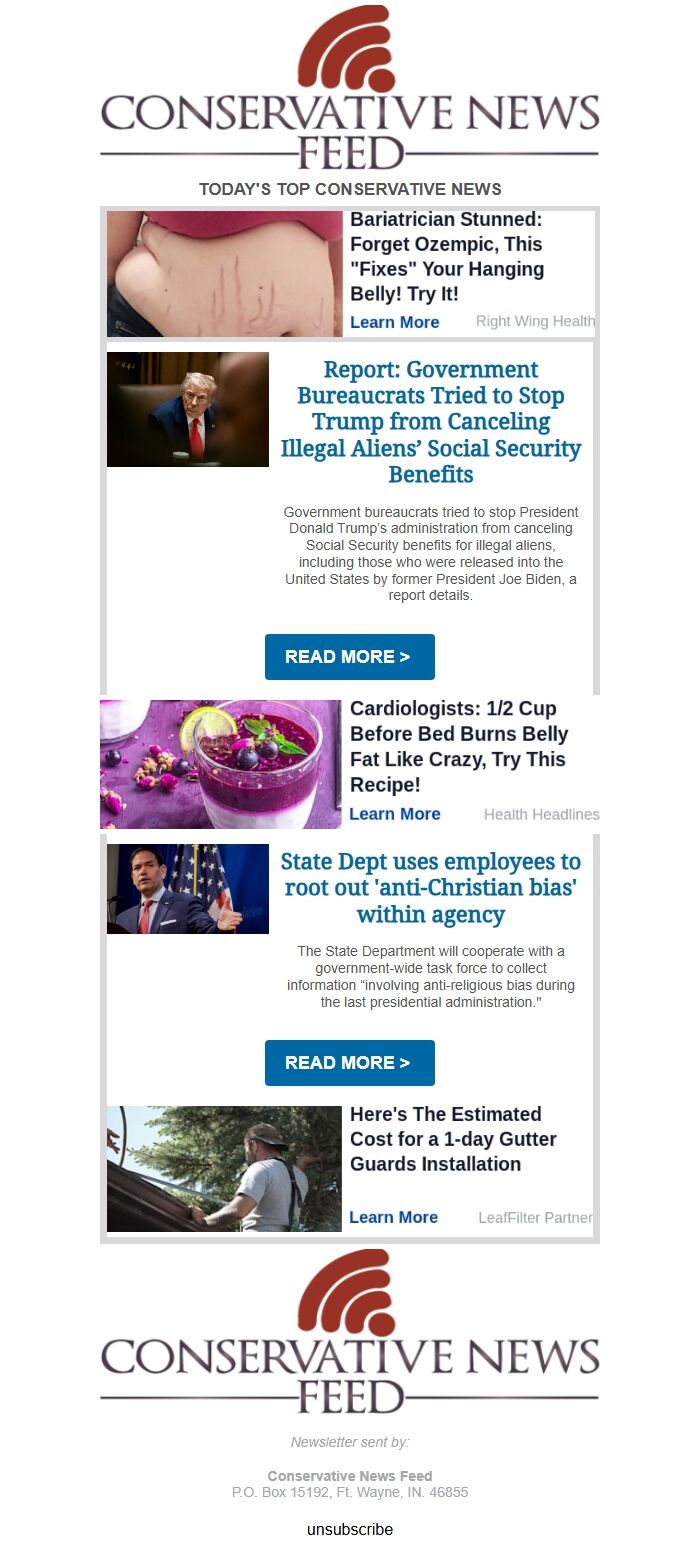Open the belly photo ad thumbnail
The image size is (700, 1544).
click(224, 273)
